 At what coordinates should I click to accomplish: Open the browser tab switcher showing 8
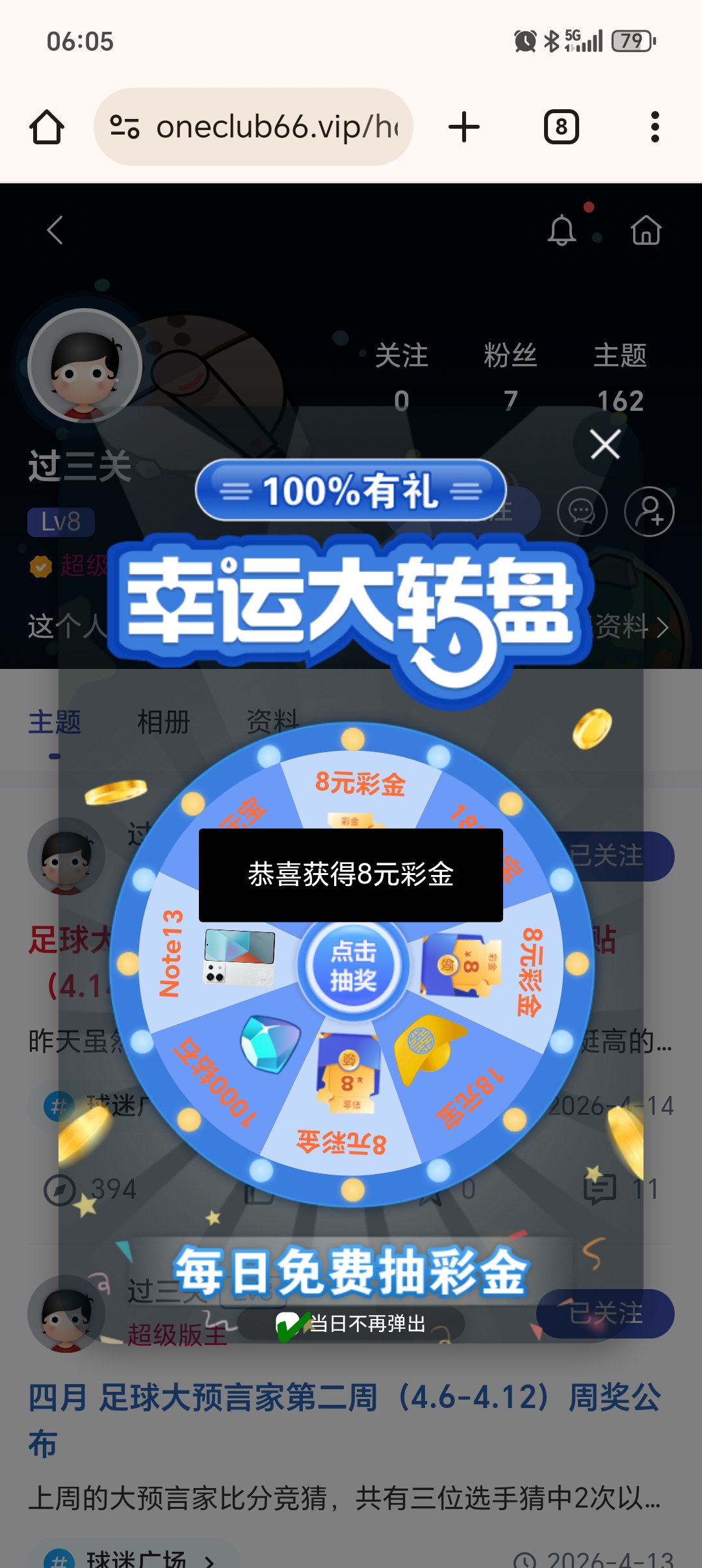561,126
